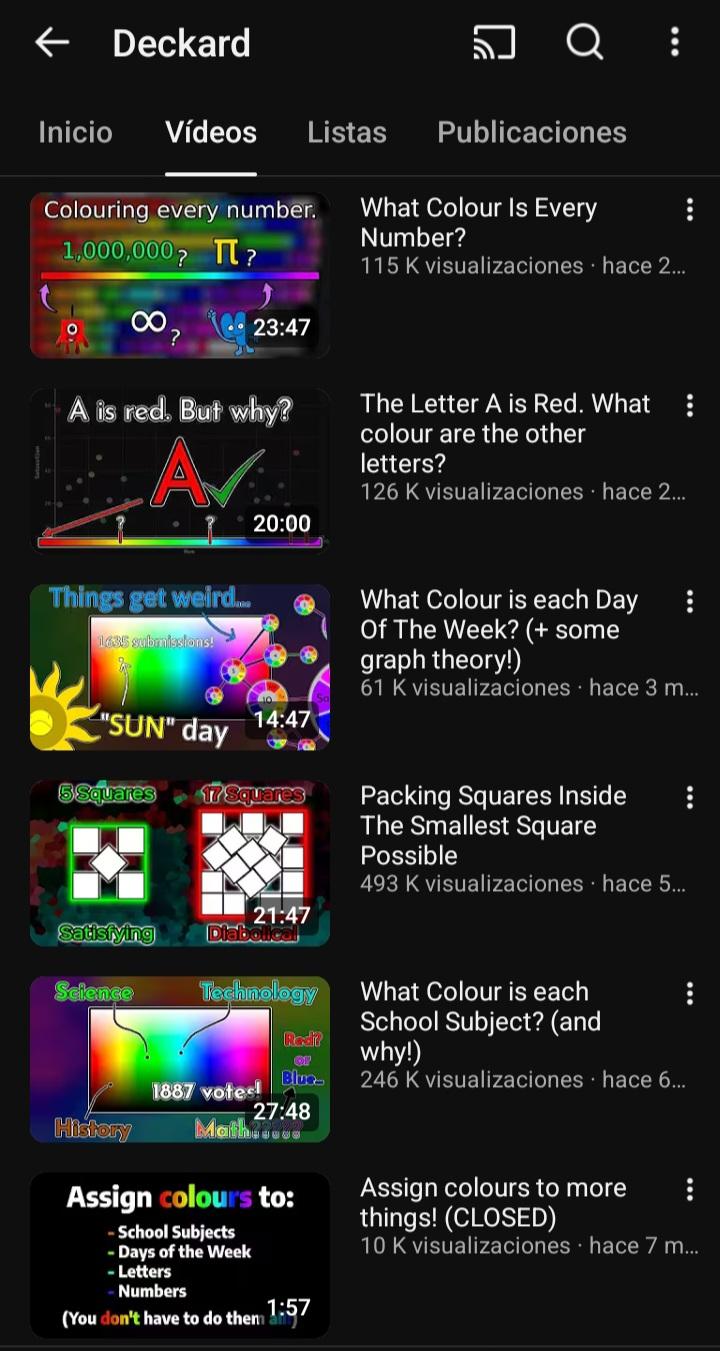Open options for School Subject video
Image resolution: width=720 pixels, height=1351 pixels.
pos(689,993)
